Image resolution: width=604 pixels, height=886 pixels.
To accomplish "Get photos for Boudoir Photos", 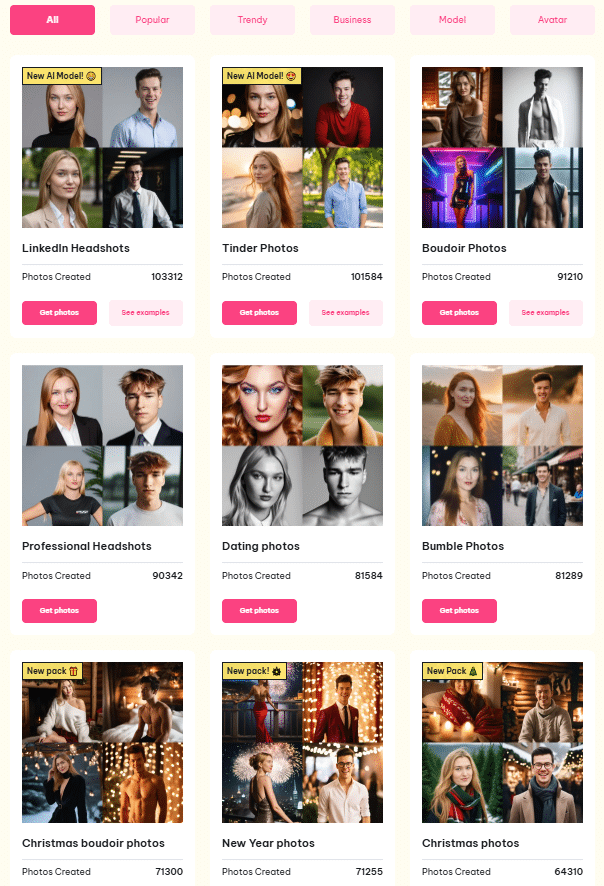I will point(459,313).
